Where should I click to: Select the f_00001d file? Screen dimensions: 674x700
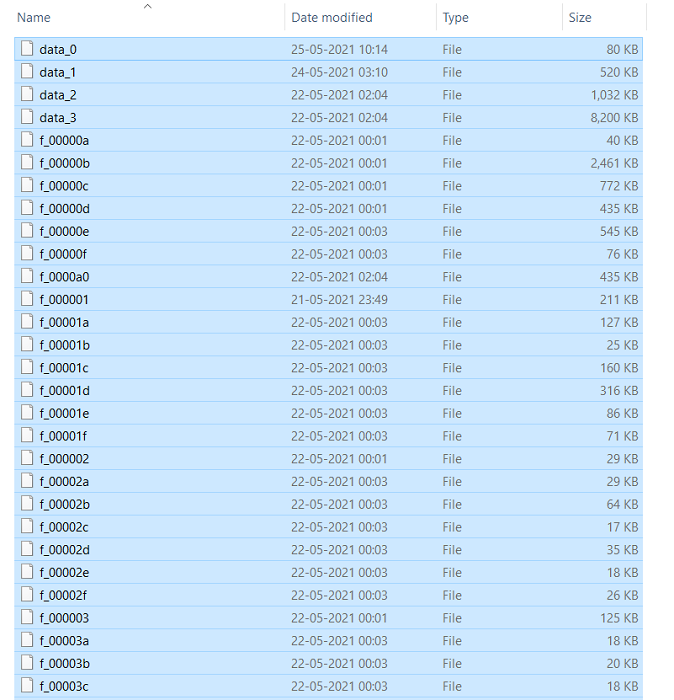tap(64, 391)
